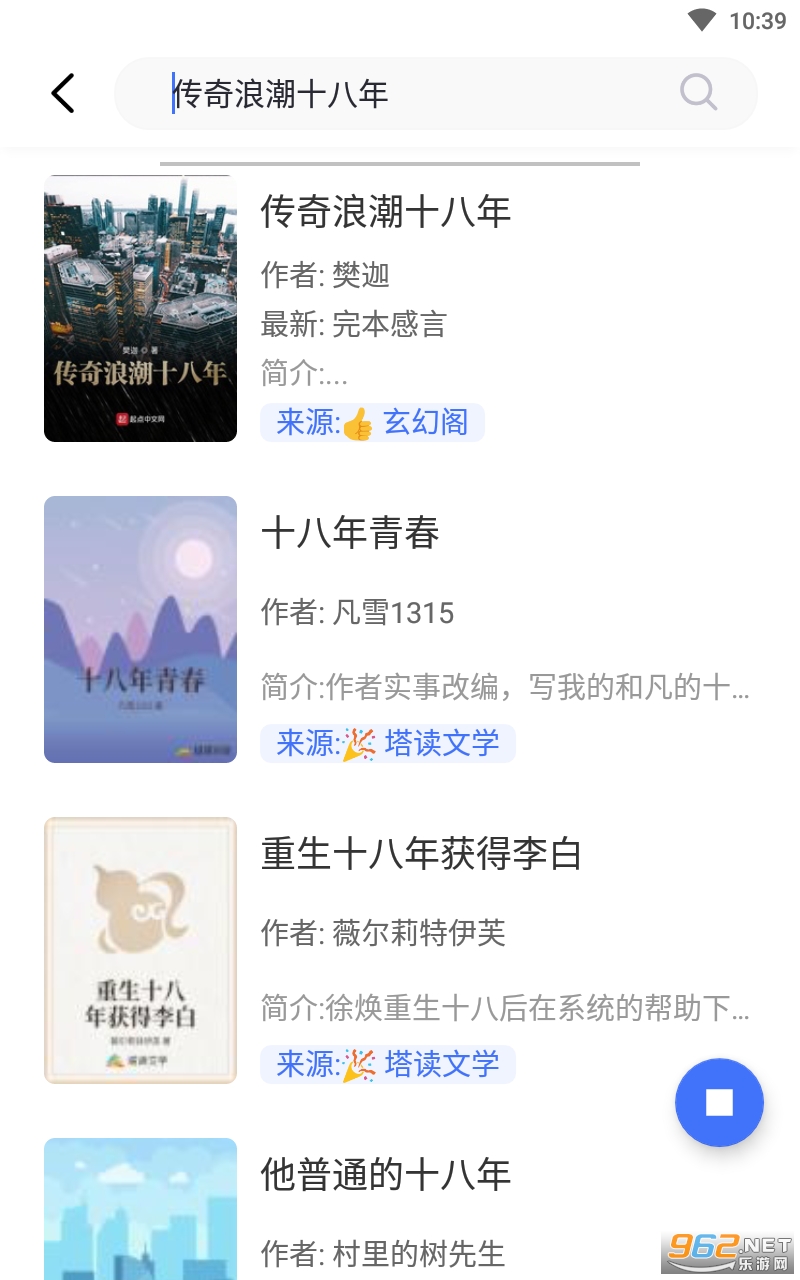Viewport: 800px width, 1280px height.
Task: Open the book 十八年青春
Action: (350, 534)
